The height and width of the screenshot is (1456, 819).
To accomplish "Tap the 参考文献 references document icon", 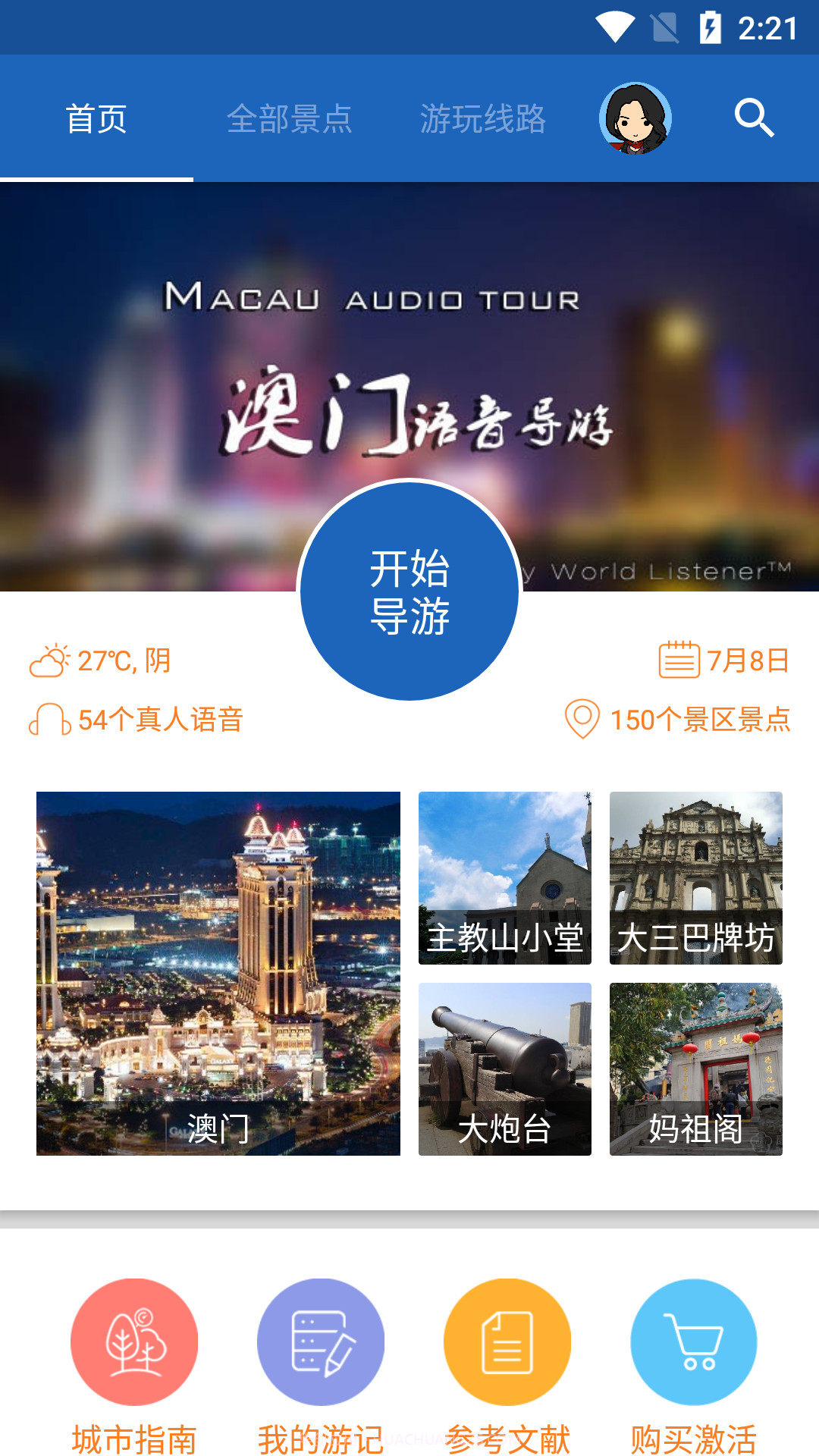I will coord(507,1341).
